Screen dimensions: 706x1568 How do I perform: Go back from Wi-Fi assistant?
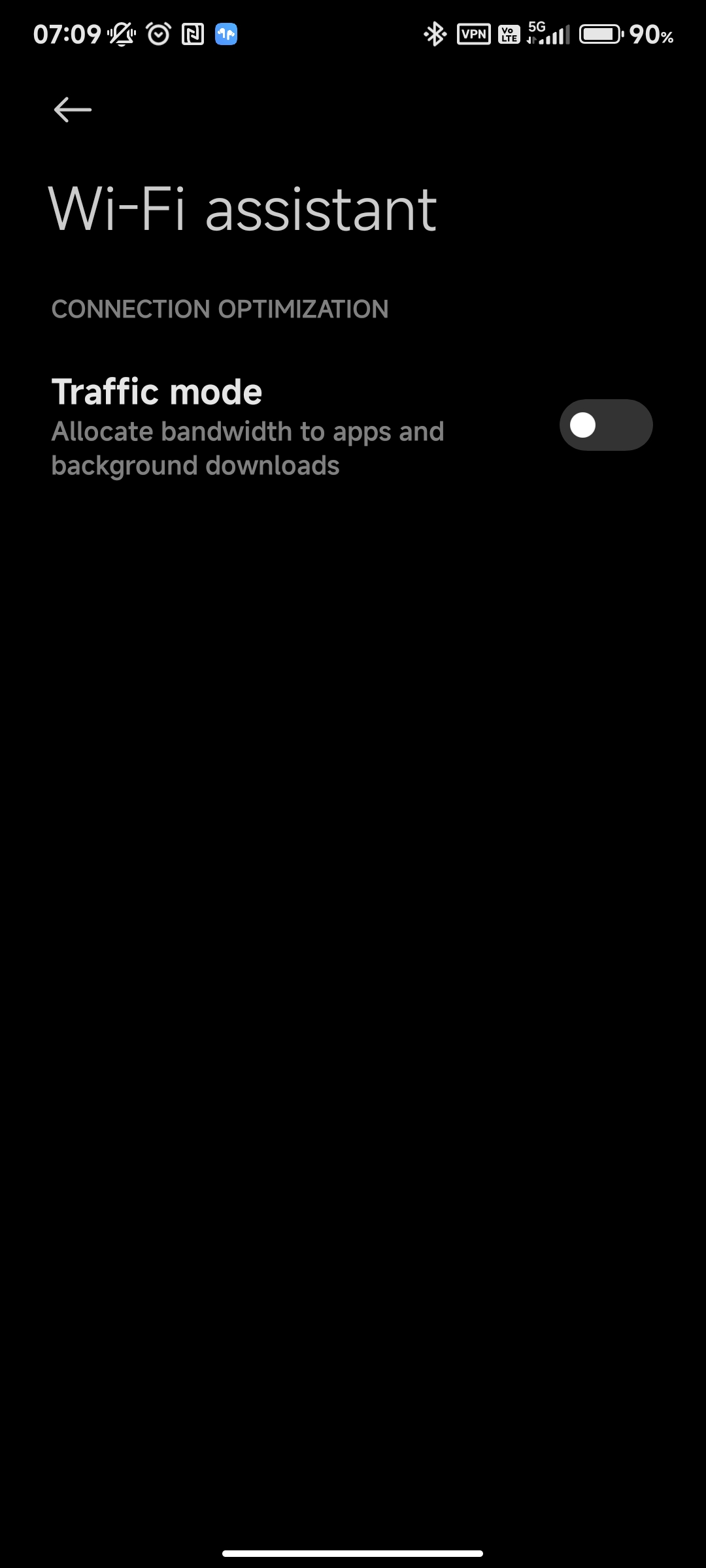[73, 110]
